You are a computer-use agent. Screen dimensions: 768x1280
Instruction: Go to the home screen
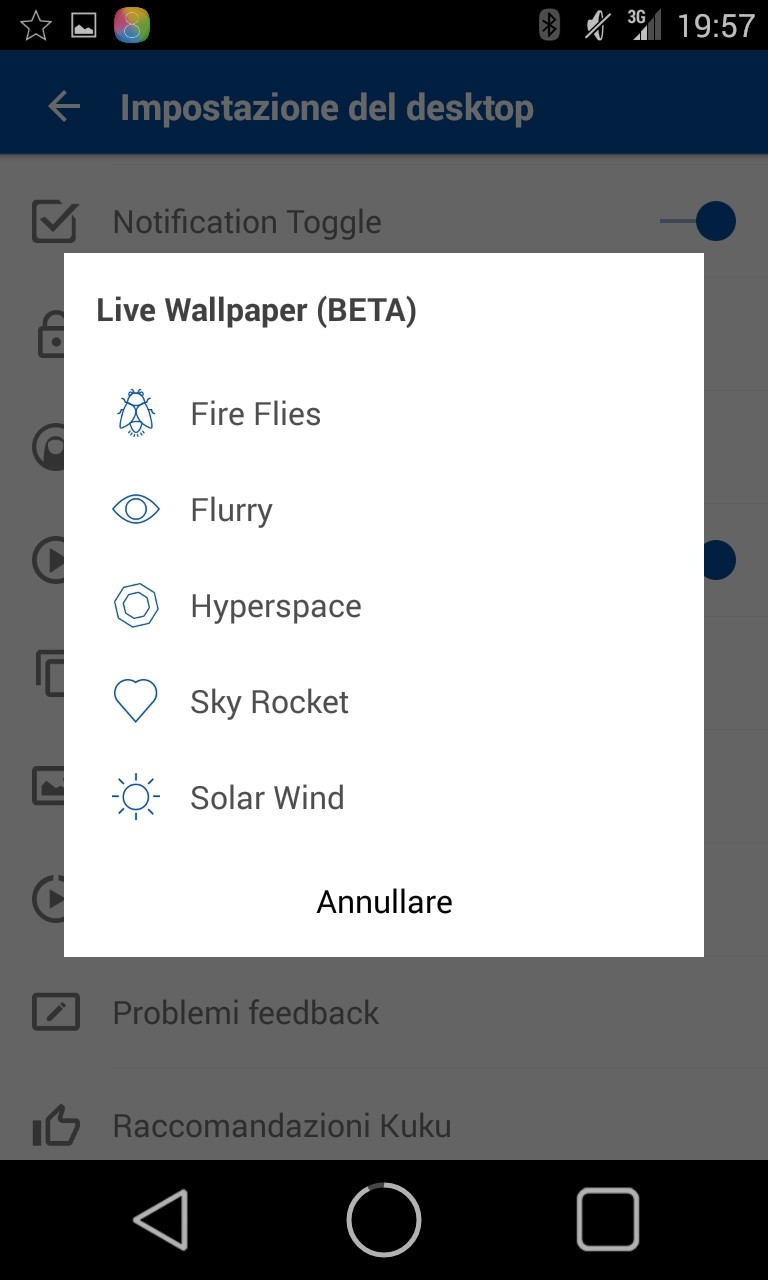[384, 1219]
